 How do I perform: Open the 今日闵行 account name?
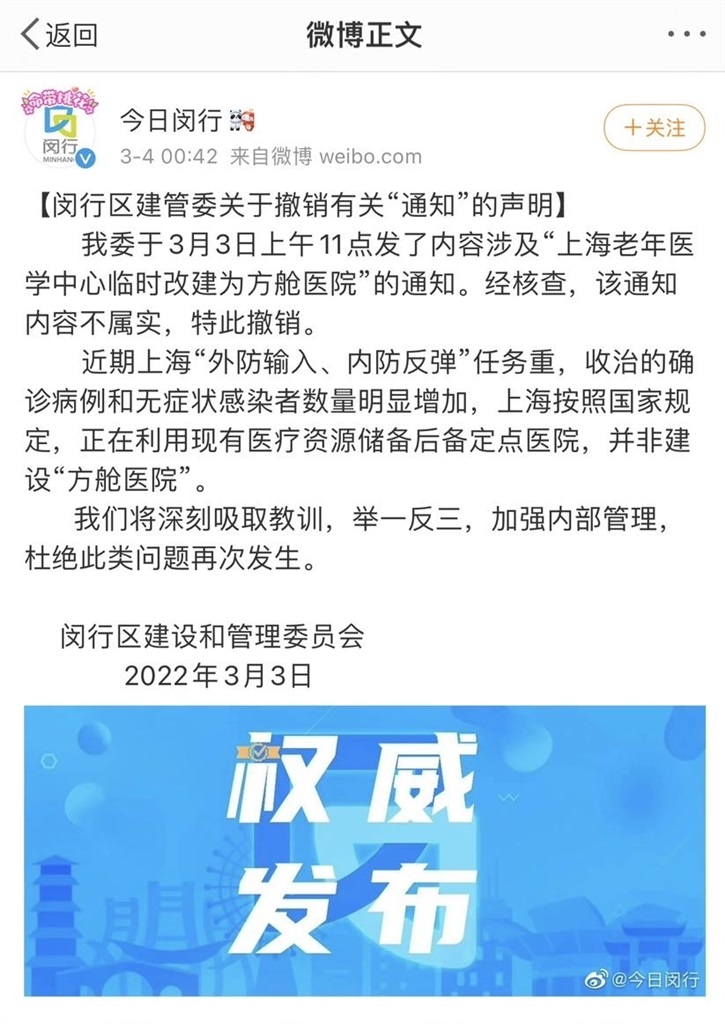tap(170, 121)
